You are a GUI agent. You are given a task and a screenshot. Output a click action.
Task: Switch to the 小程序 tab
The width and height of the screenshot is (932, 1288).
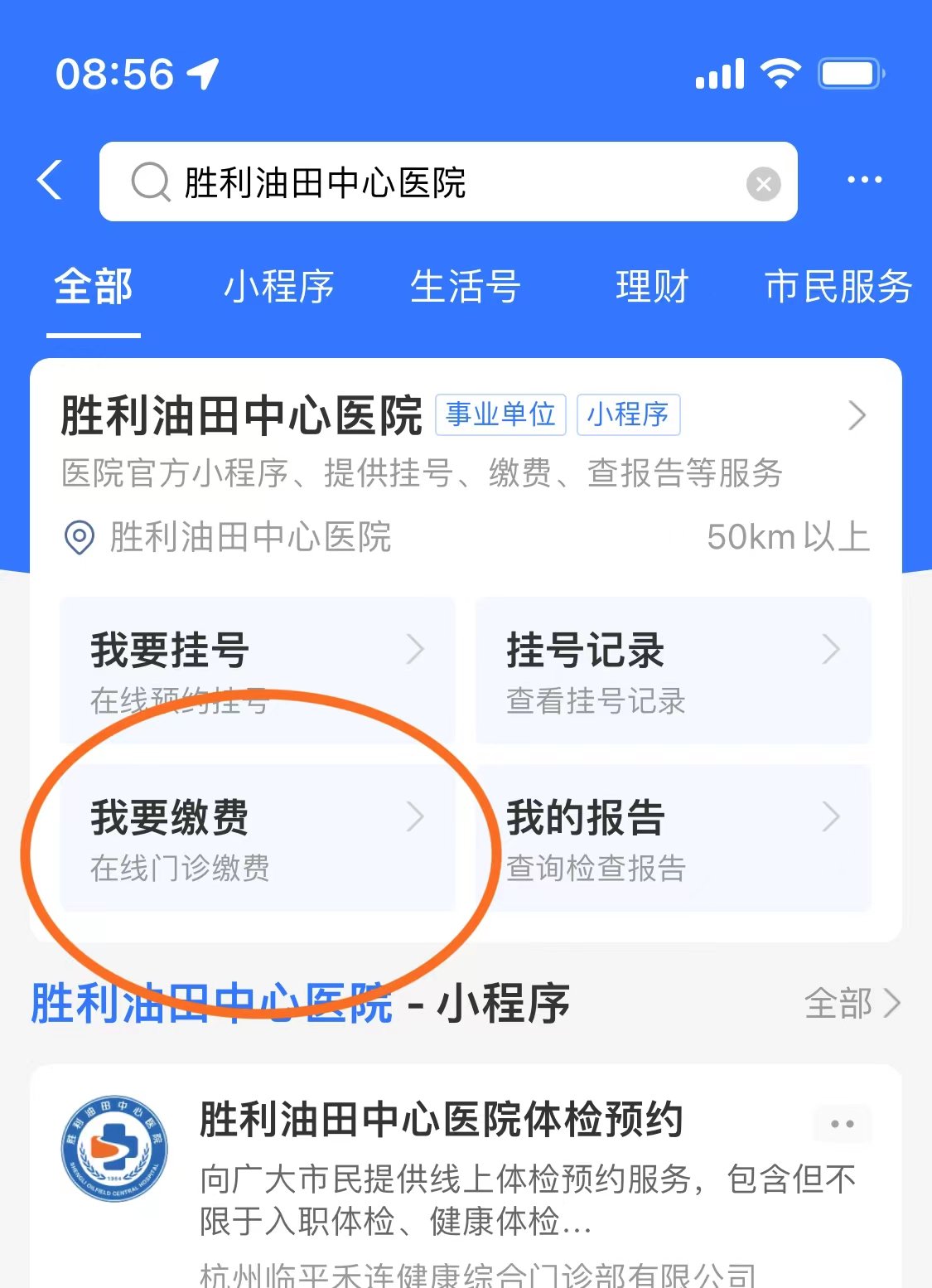[x=278, y=288]
